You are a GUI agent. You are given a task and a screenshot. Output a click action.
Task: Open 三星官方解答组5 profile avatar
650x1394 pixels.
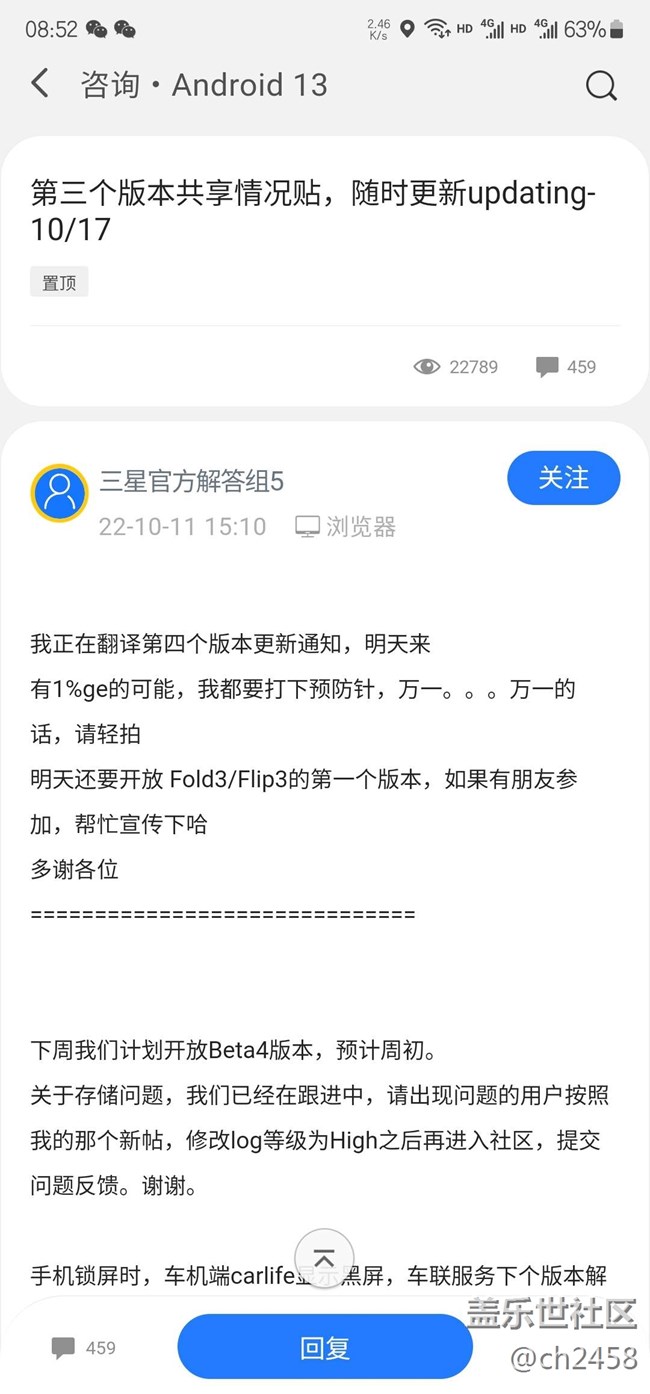(x=60, y=493)
